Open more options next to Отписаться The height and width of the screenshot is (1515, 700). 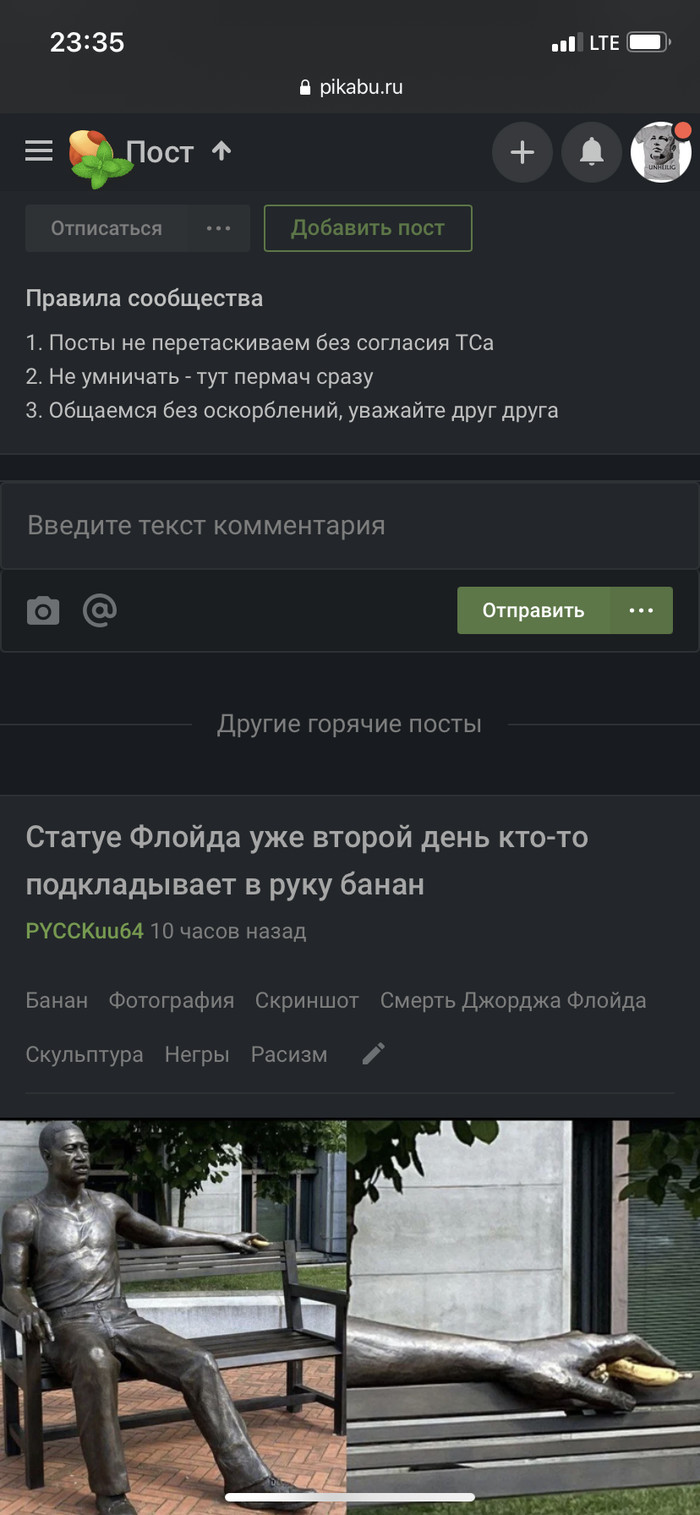pyautogui.click(x=219, y=228)
